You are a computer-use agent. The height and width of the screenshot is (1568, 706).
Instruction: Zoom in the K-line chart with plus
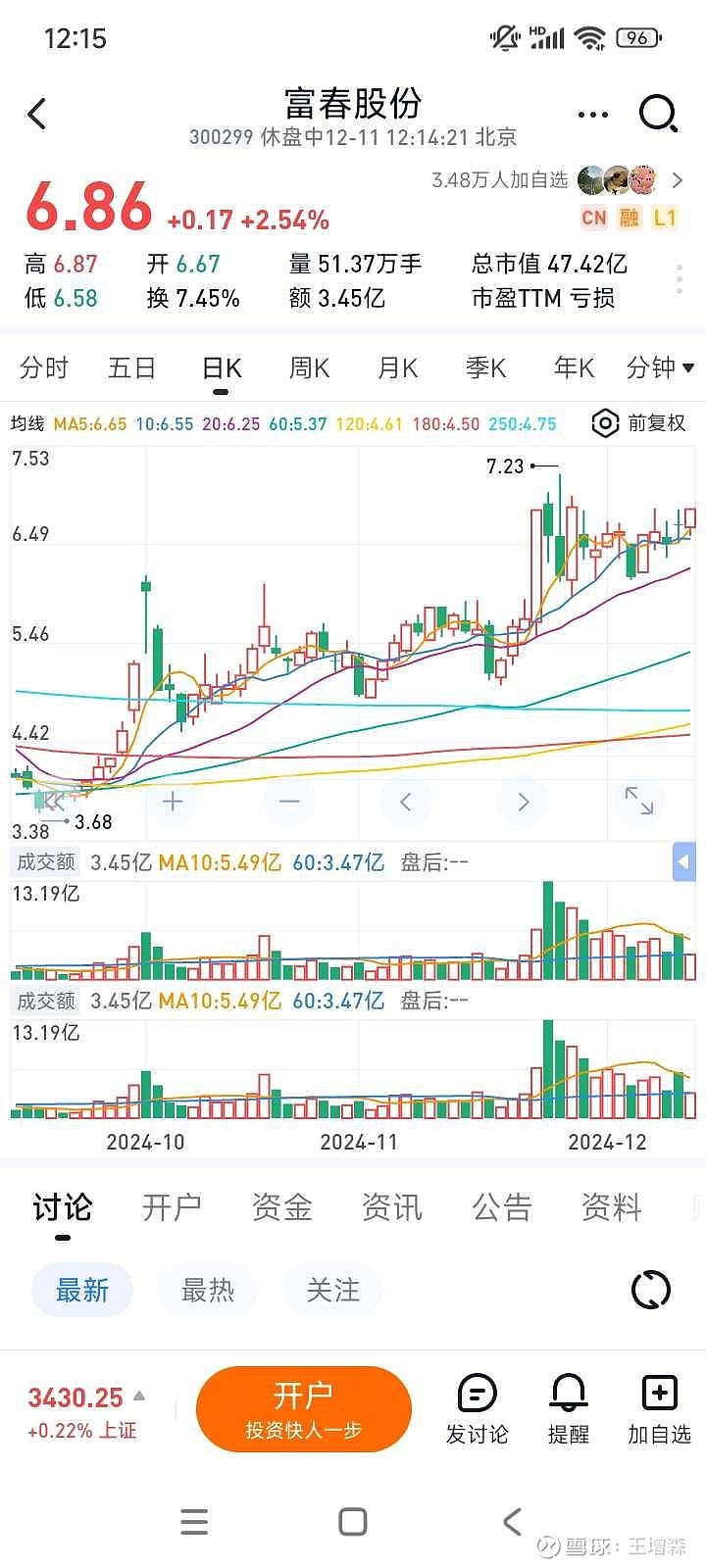point(173,802)
